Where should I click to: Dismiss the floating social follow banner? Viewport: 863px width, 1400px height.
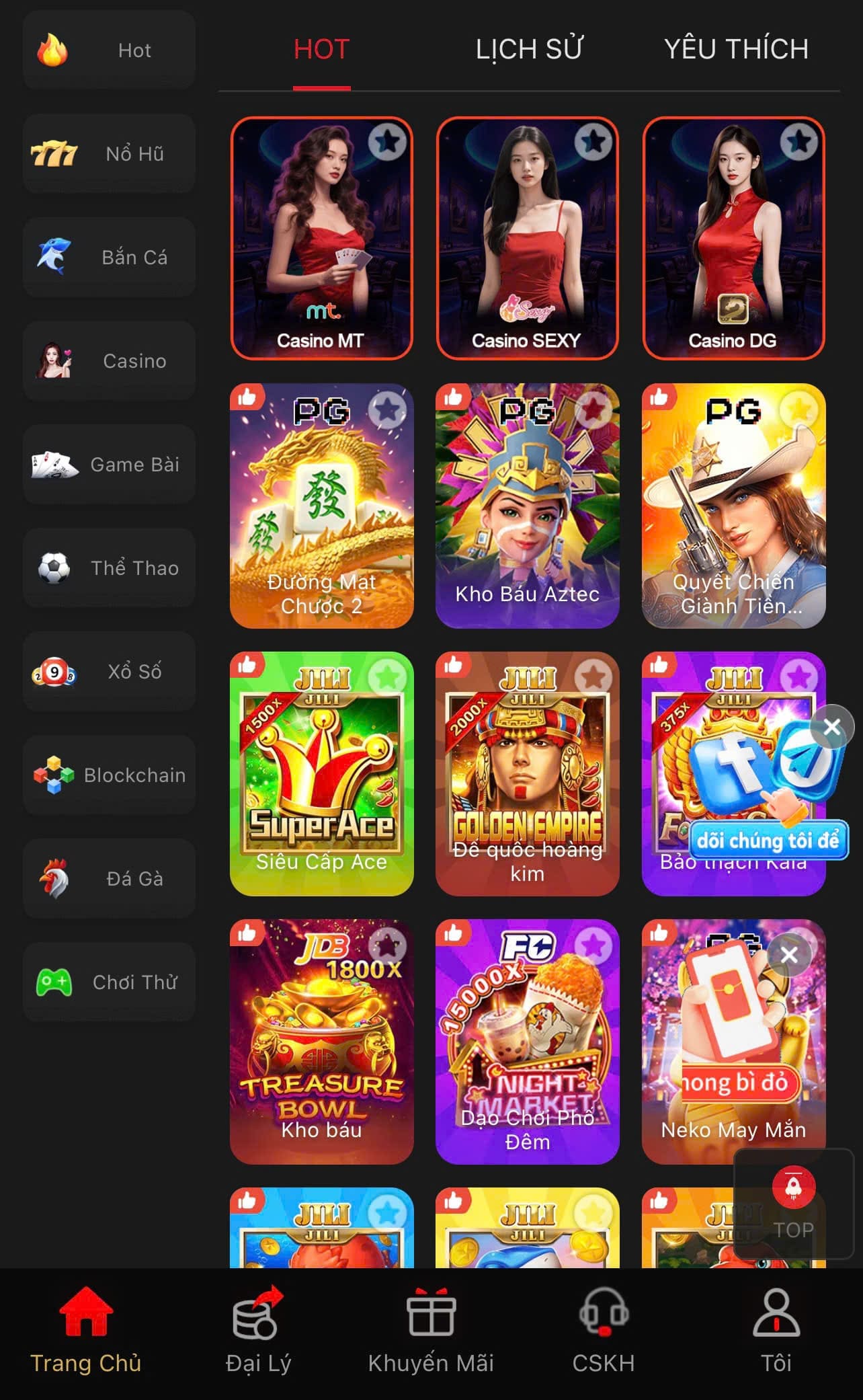pyautogui.click(x=832, y=727)
